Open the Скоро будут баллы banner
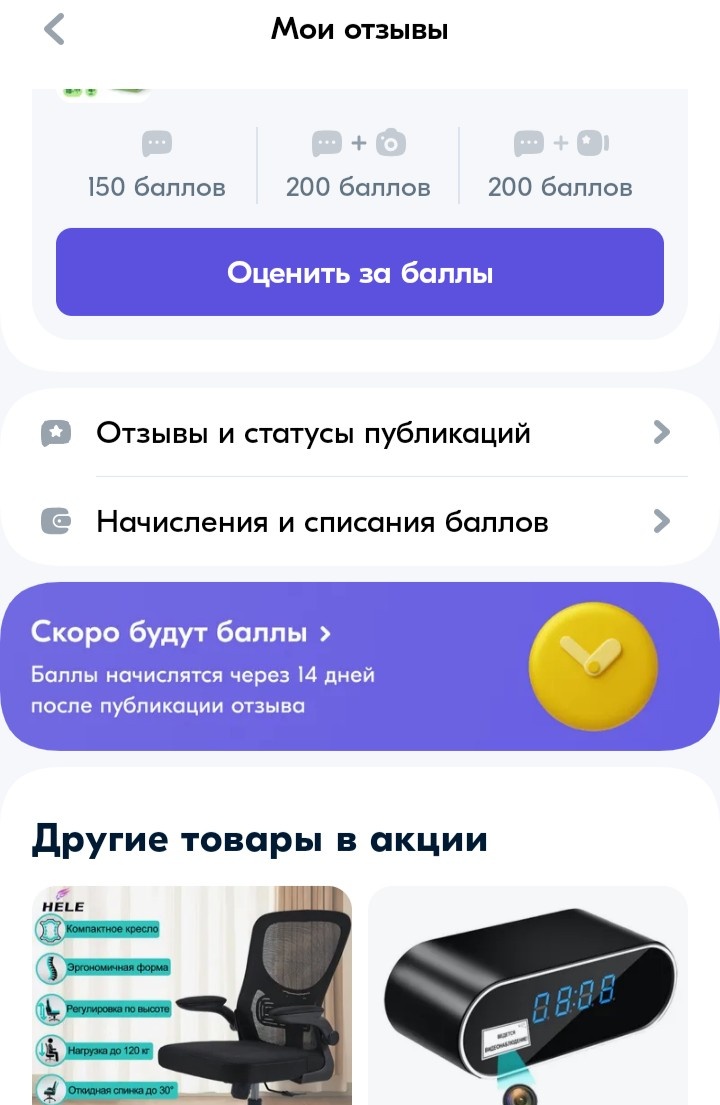 tap(360, 666)
